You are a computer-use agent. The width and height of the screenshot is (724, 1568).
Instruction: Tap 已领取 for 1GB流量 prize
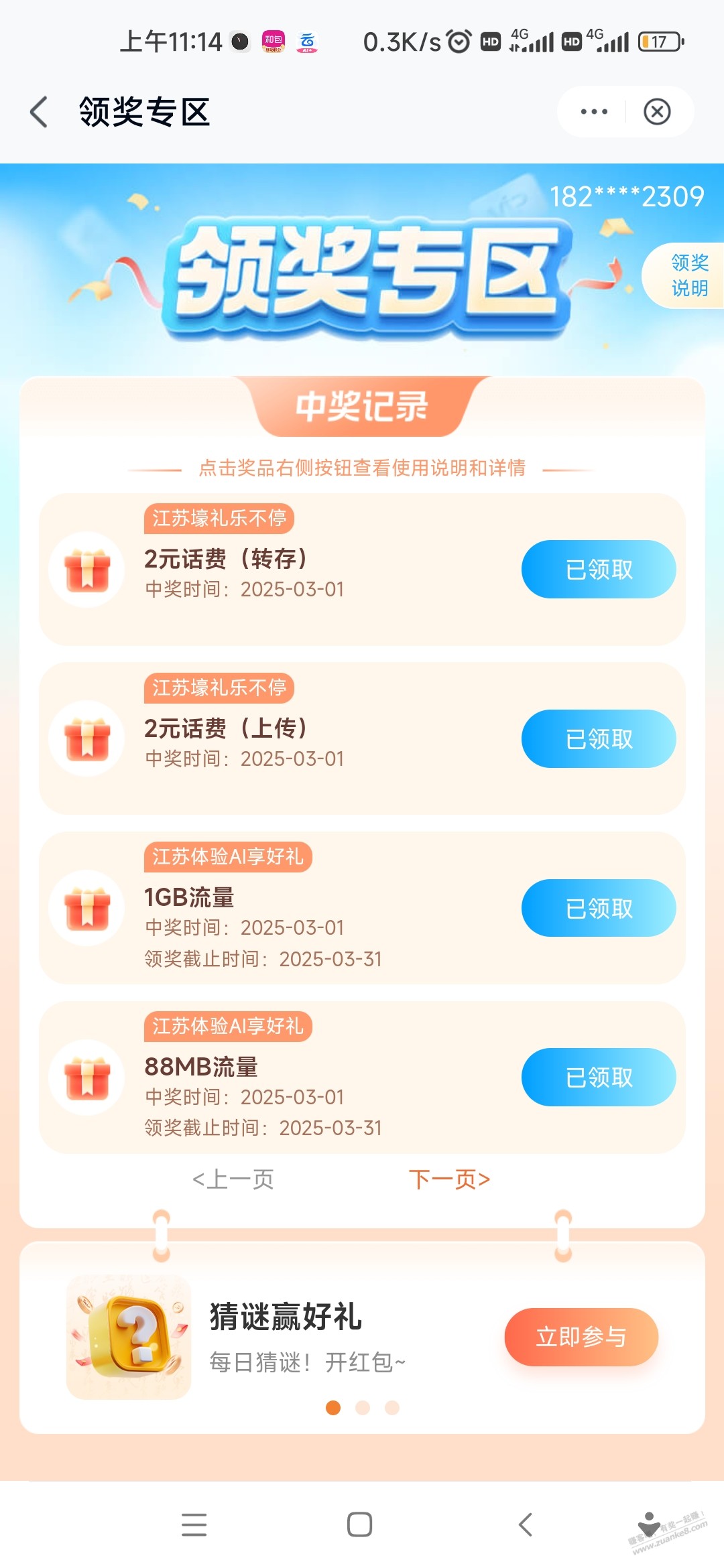pyautogui.click(x=598, y=908)
